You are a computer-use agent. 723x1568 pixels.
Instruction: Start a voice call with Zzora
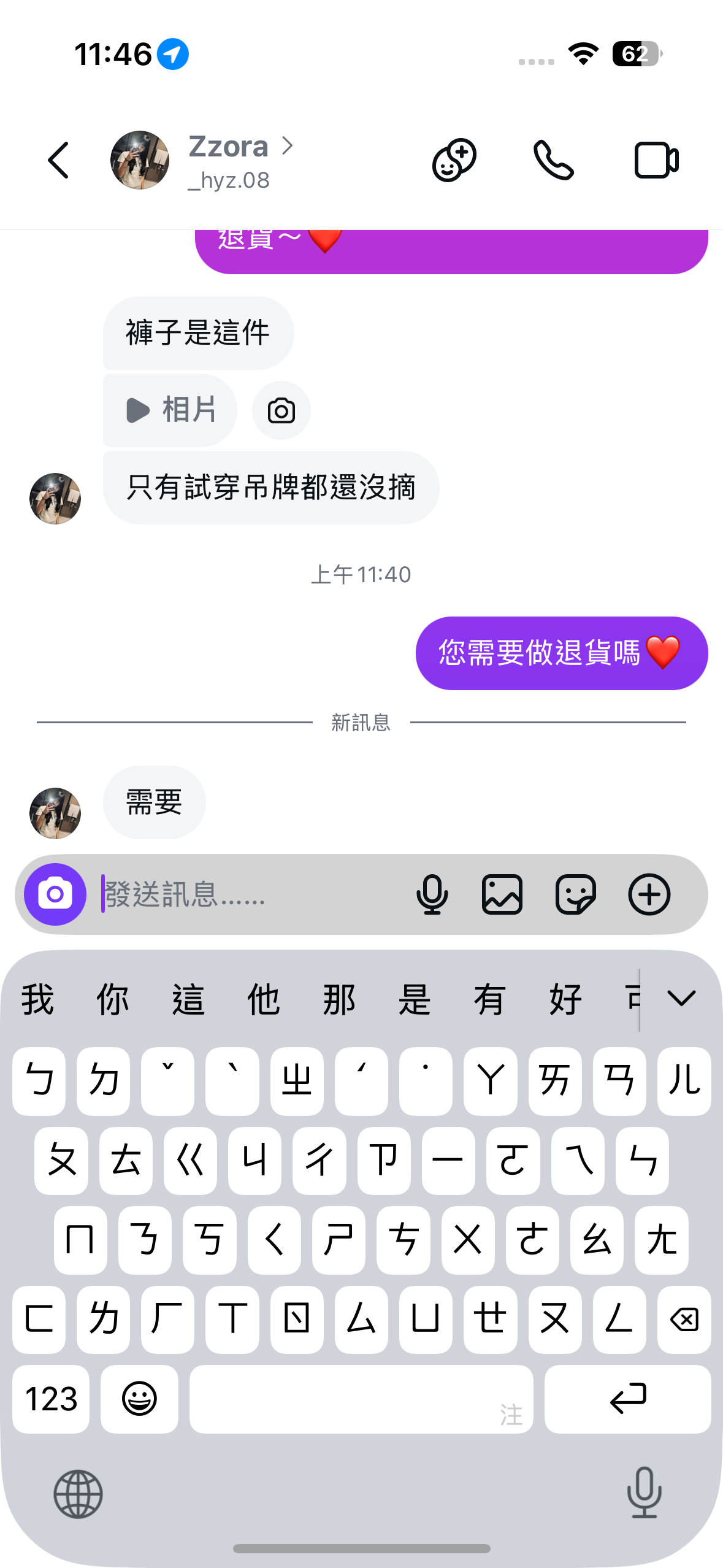click(553, 161)
